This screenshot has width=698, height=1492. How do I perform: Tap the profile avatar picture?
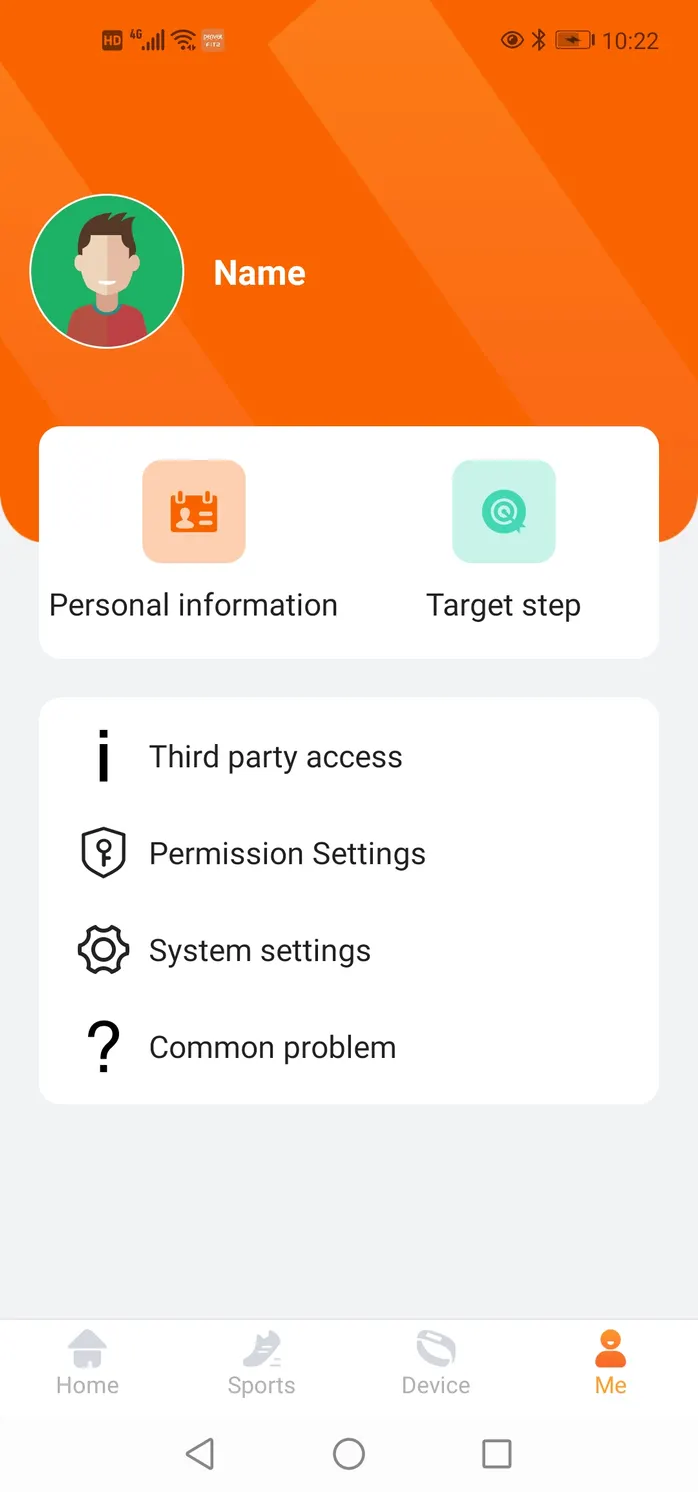[x=107, y=271]
